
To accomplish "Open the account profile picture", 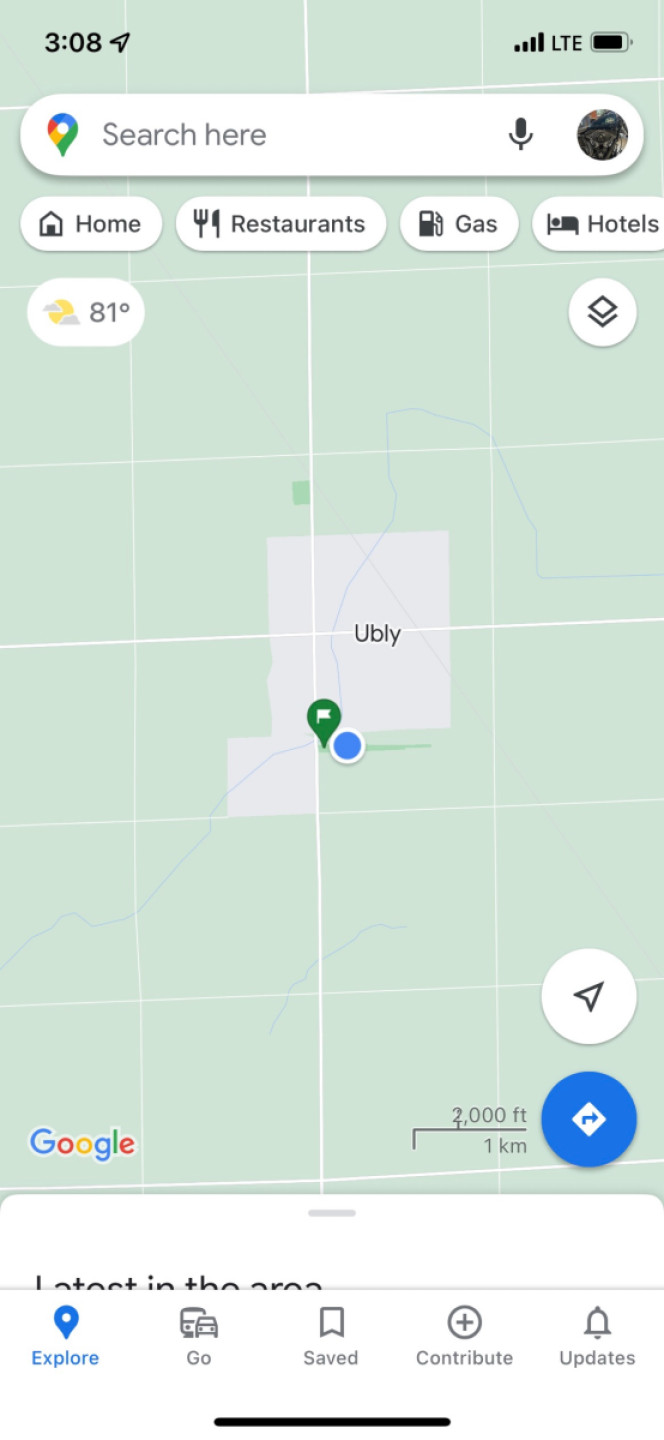I will pos(602,135).
